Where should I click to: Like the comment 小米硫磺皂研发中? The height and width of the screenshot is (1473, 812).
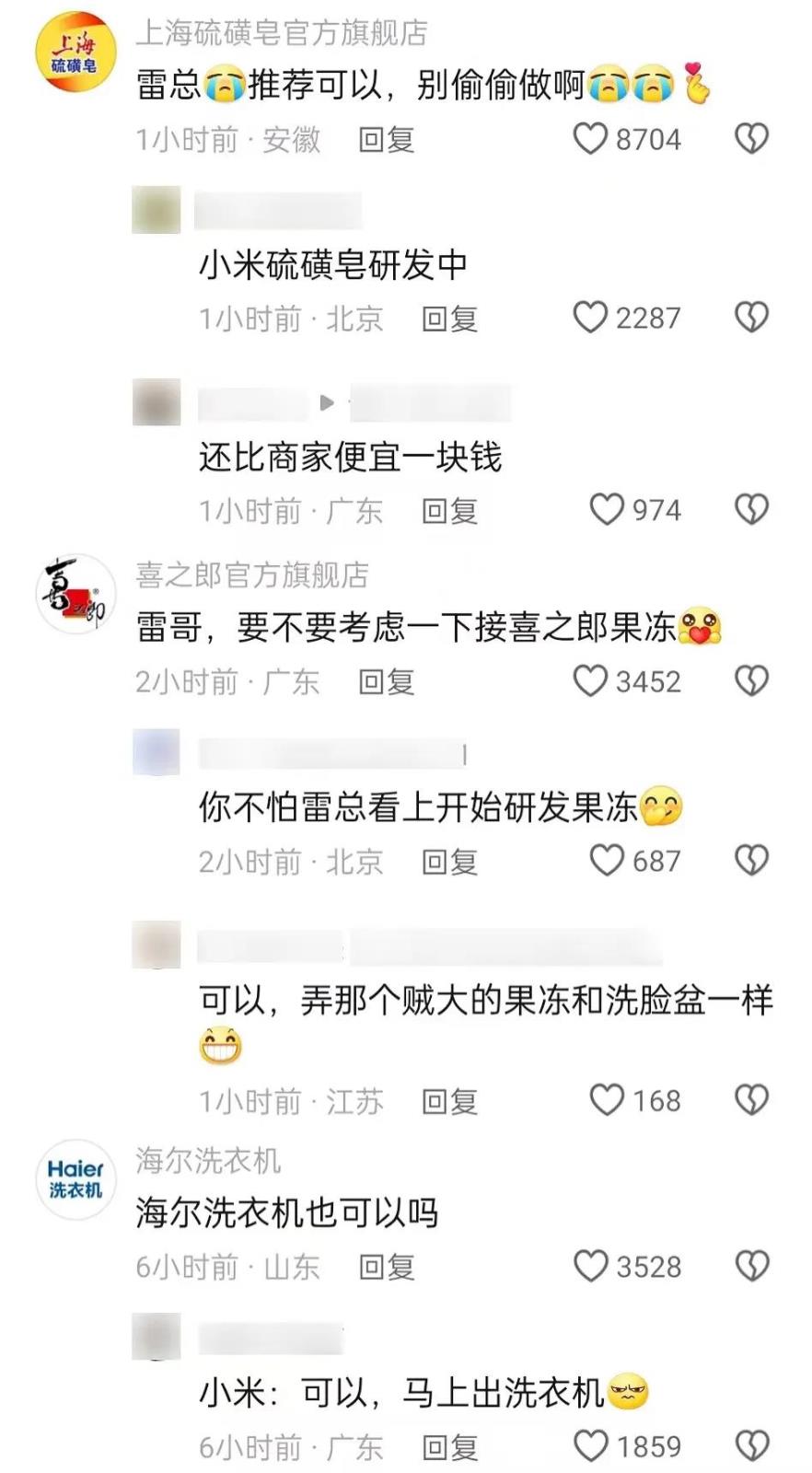[590, 318]
